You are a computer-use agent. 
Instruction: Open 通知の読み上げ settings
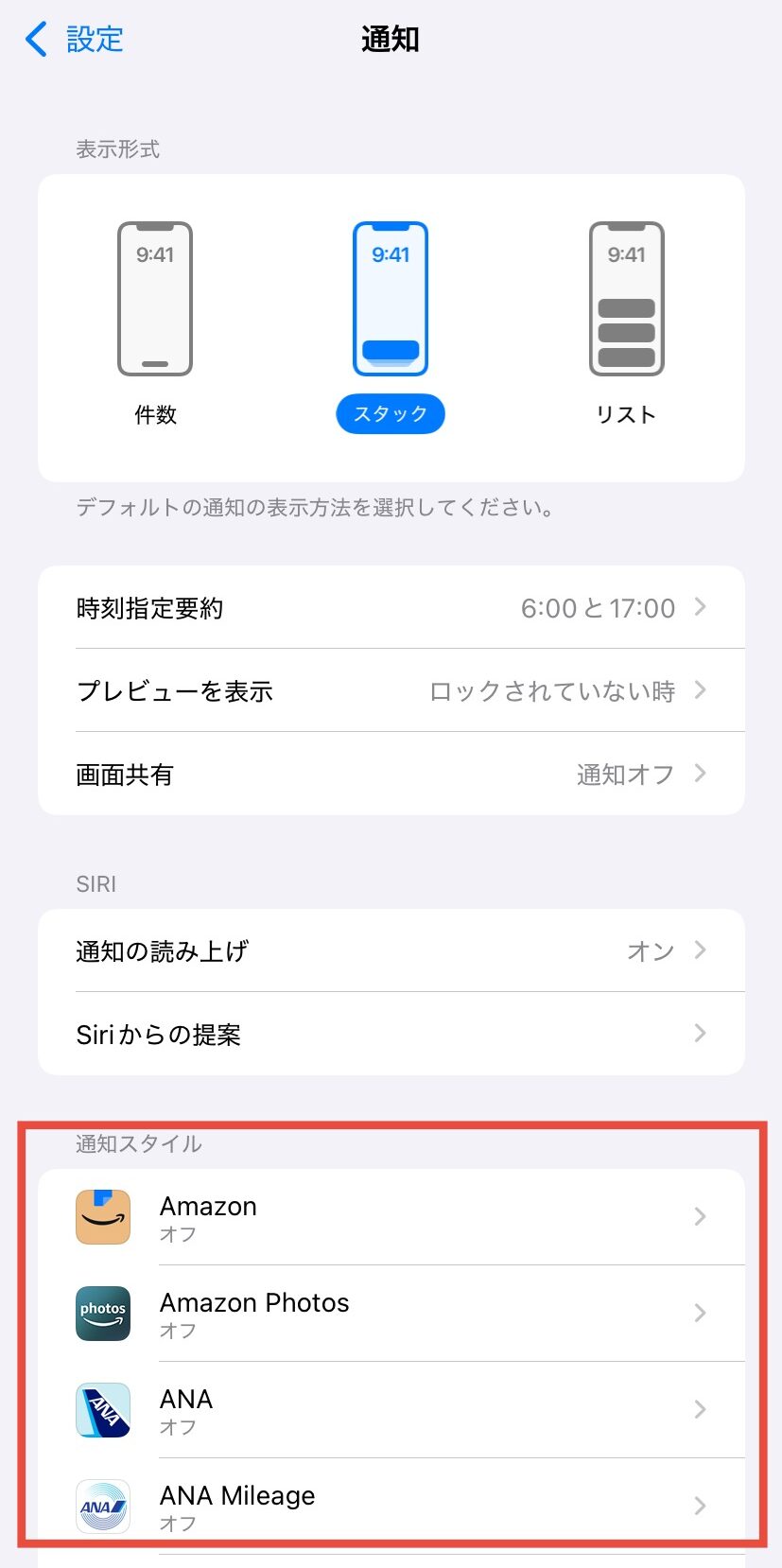point(391,950)
